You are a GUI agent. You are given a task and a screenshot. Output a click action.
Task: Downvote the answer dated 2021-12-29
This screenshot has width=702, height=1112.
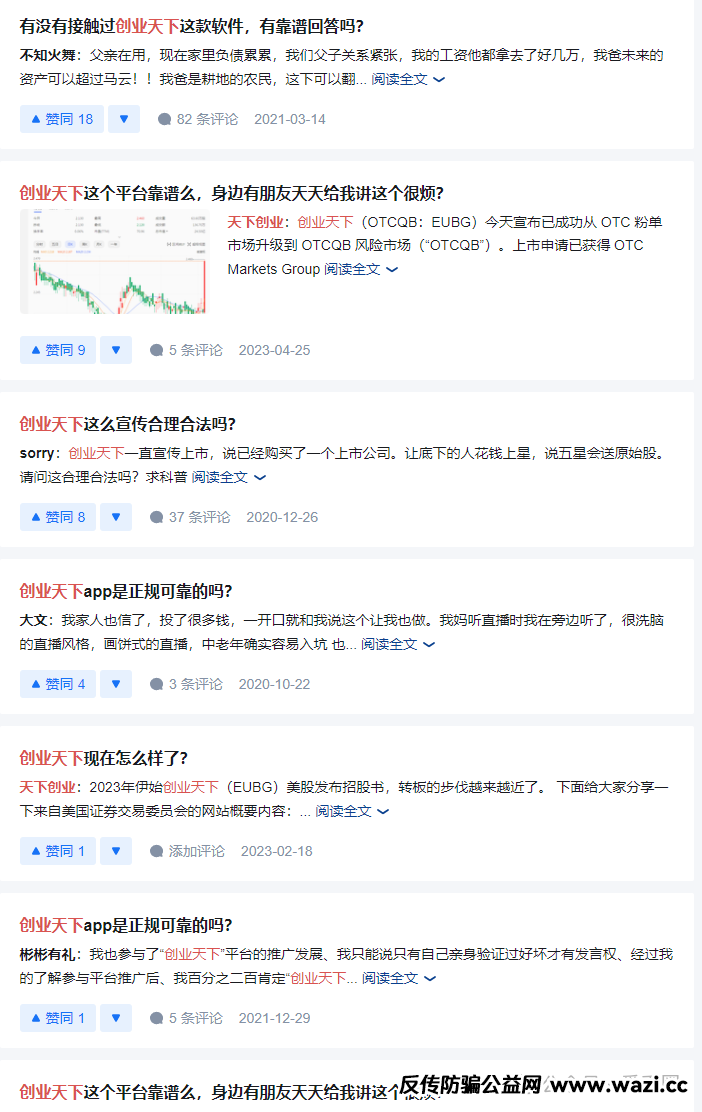point(116,1018)
